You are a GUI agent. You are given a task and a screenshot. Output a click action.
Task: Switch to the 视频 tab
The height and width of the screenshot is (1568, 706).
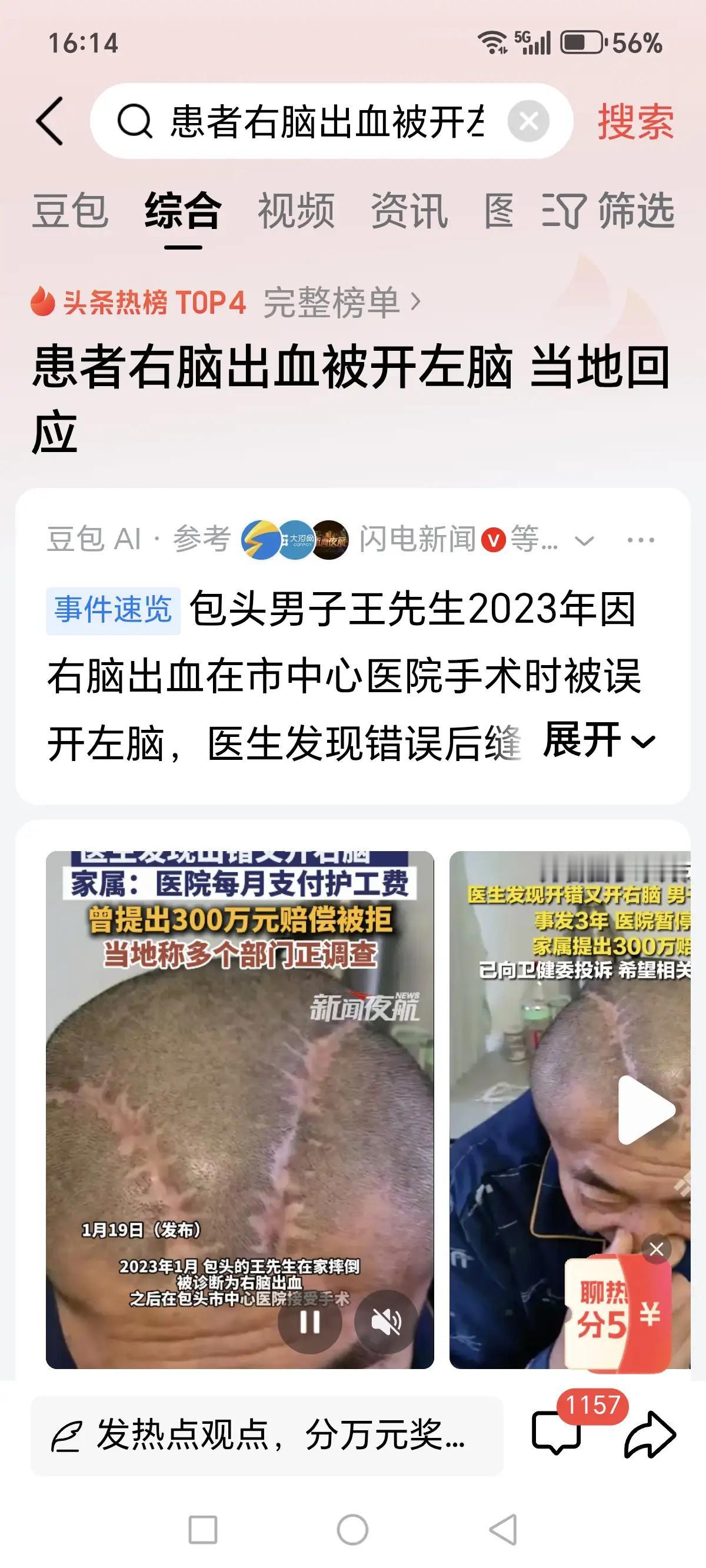(x=295, y=210)
